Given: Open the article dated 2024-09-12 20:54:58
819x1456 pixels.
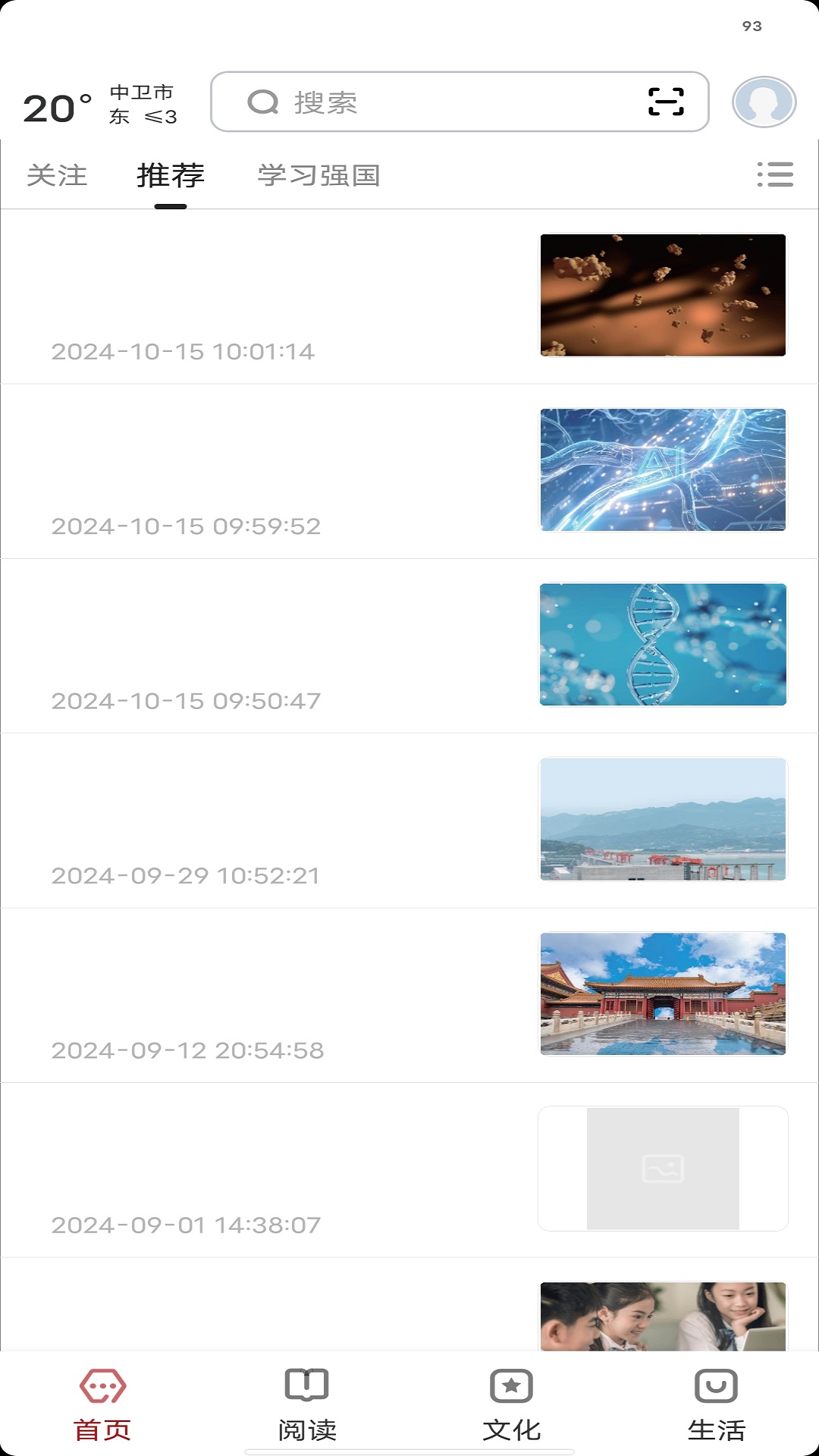Looking at the screenshot, I should [x=409, y=994].
